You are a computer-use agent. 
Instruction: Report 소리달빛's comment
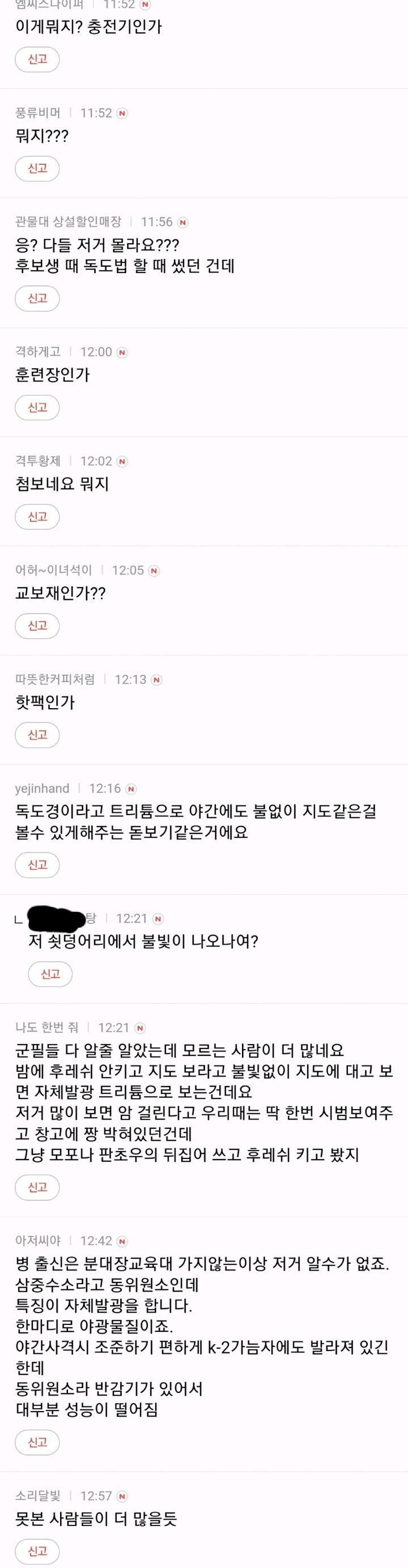pyautogui.click(x=37, y=1551)
